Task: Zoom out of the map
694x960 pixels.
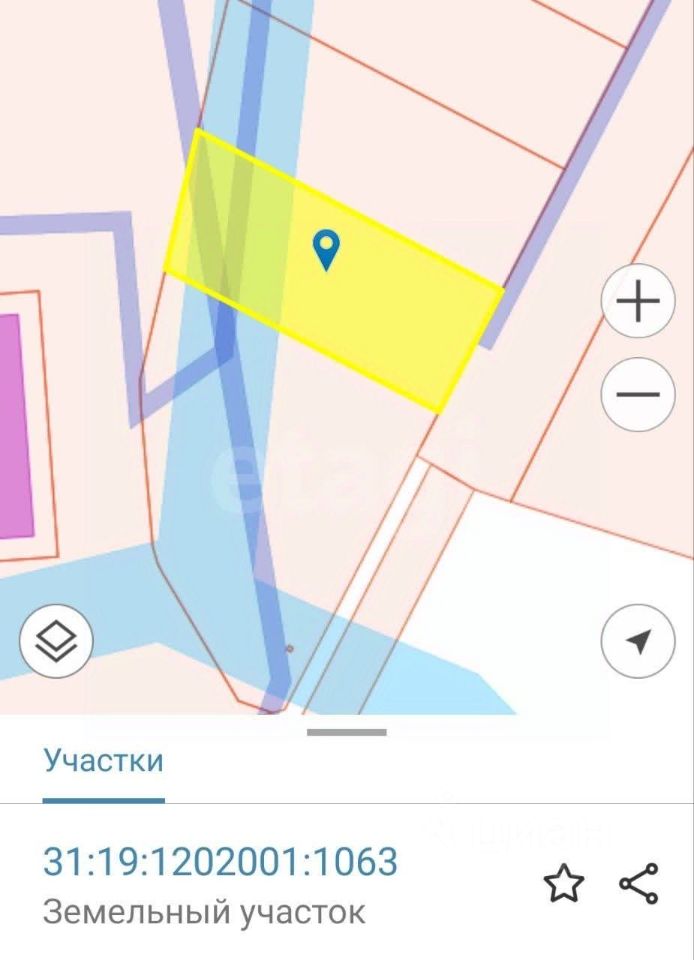Action: pyautogui.click(x=638, y=394)
